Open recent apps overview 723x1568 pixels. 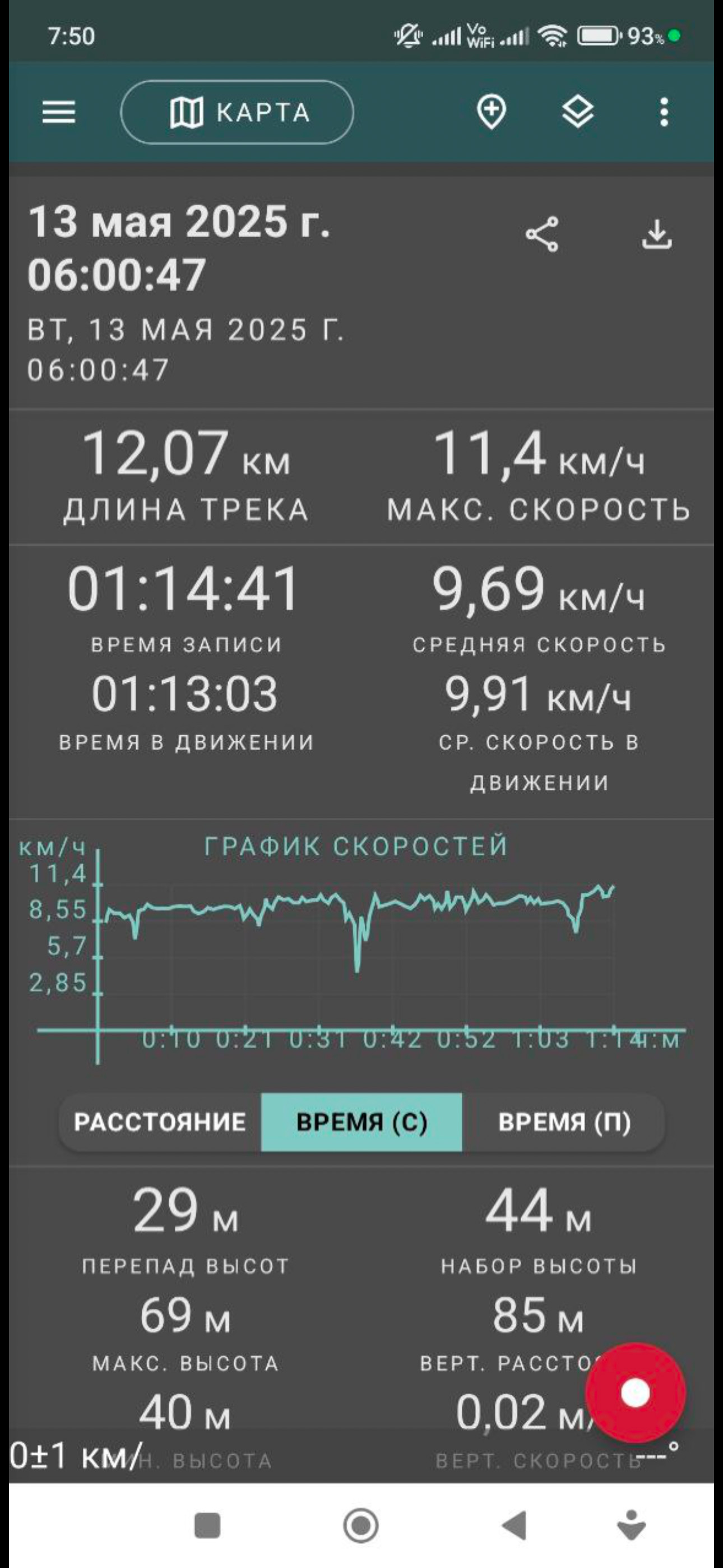coord(207,1525)
